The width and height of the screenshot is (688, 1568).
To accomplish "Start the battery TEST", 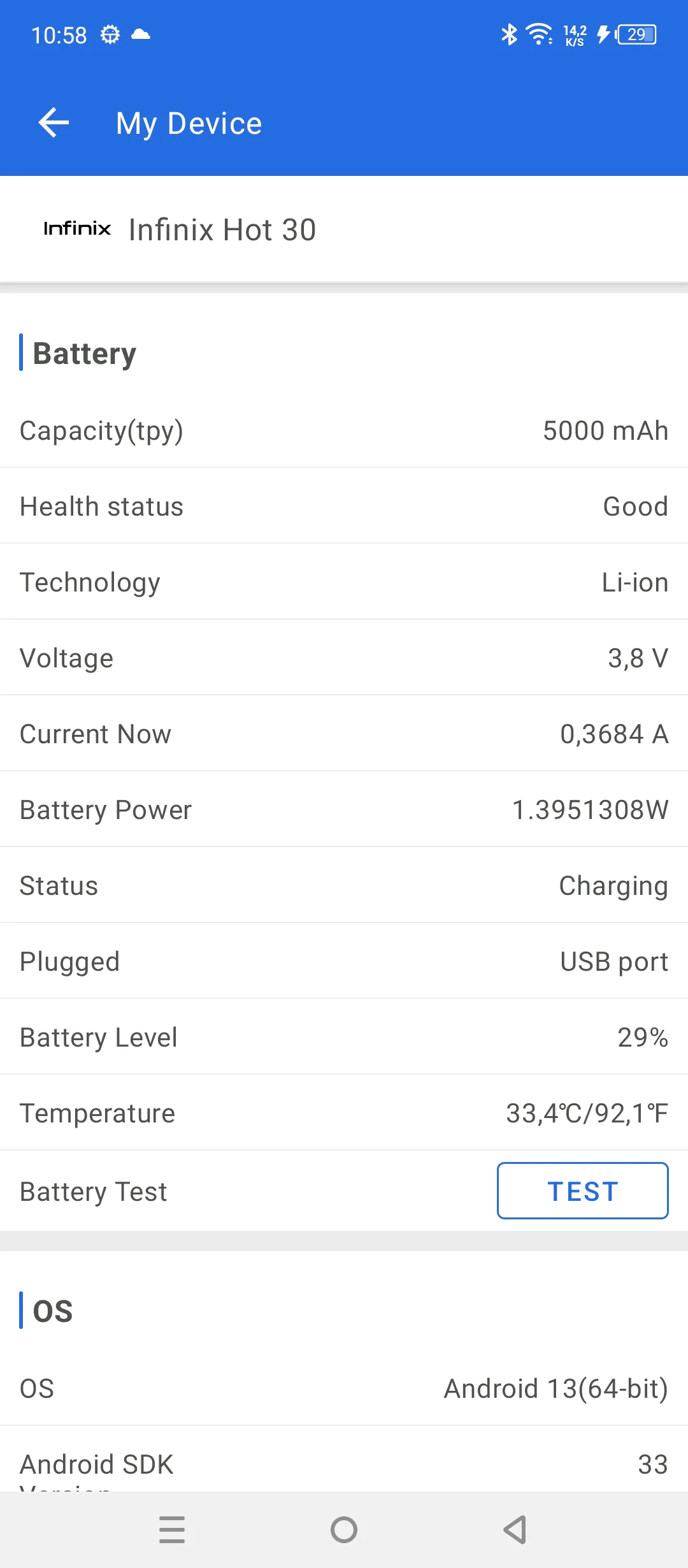I will coord(582,1191).
